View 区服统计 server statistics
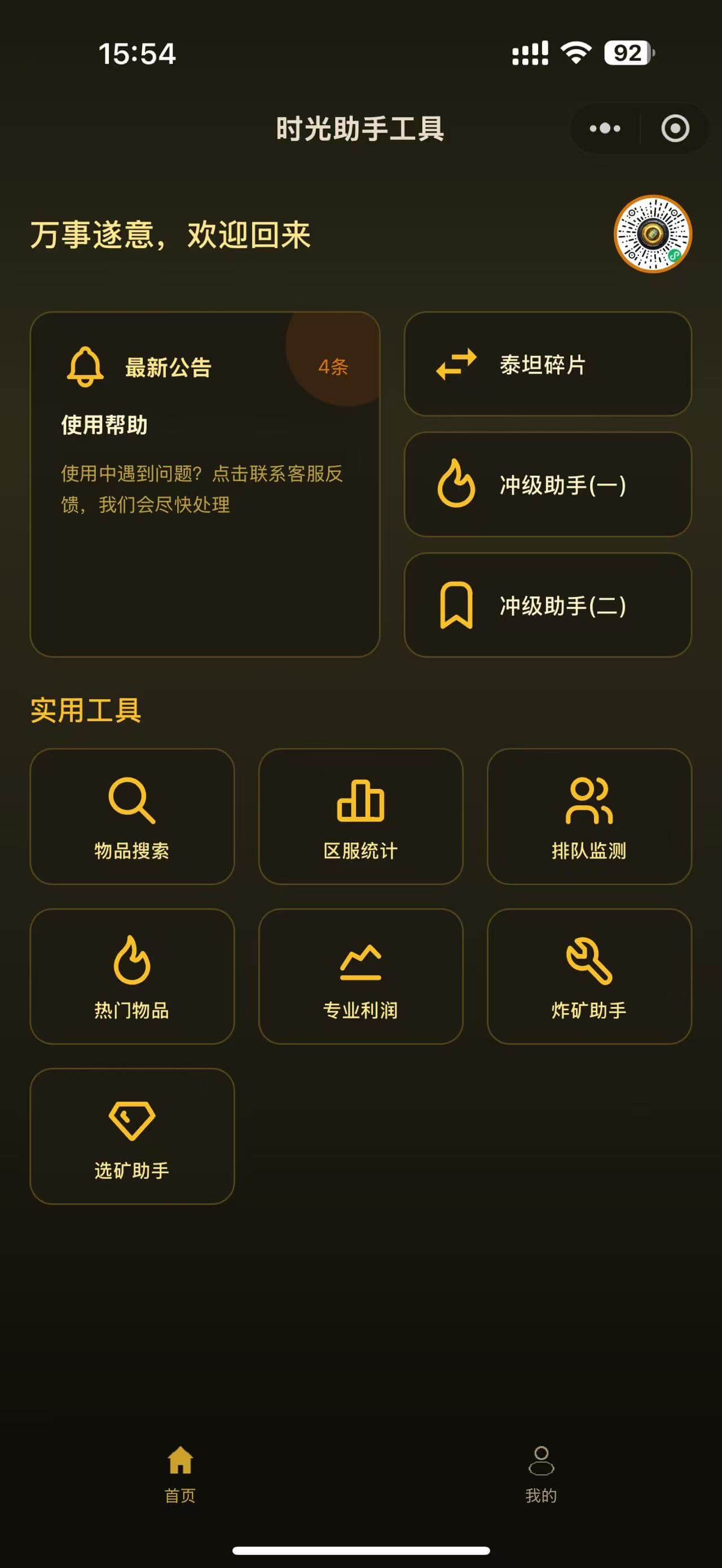The width and height of the screenshot is (722, 1568). click(360, 816)
